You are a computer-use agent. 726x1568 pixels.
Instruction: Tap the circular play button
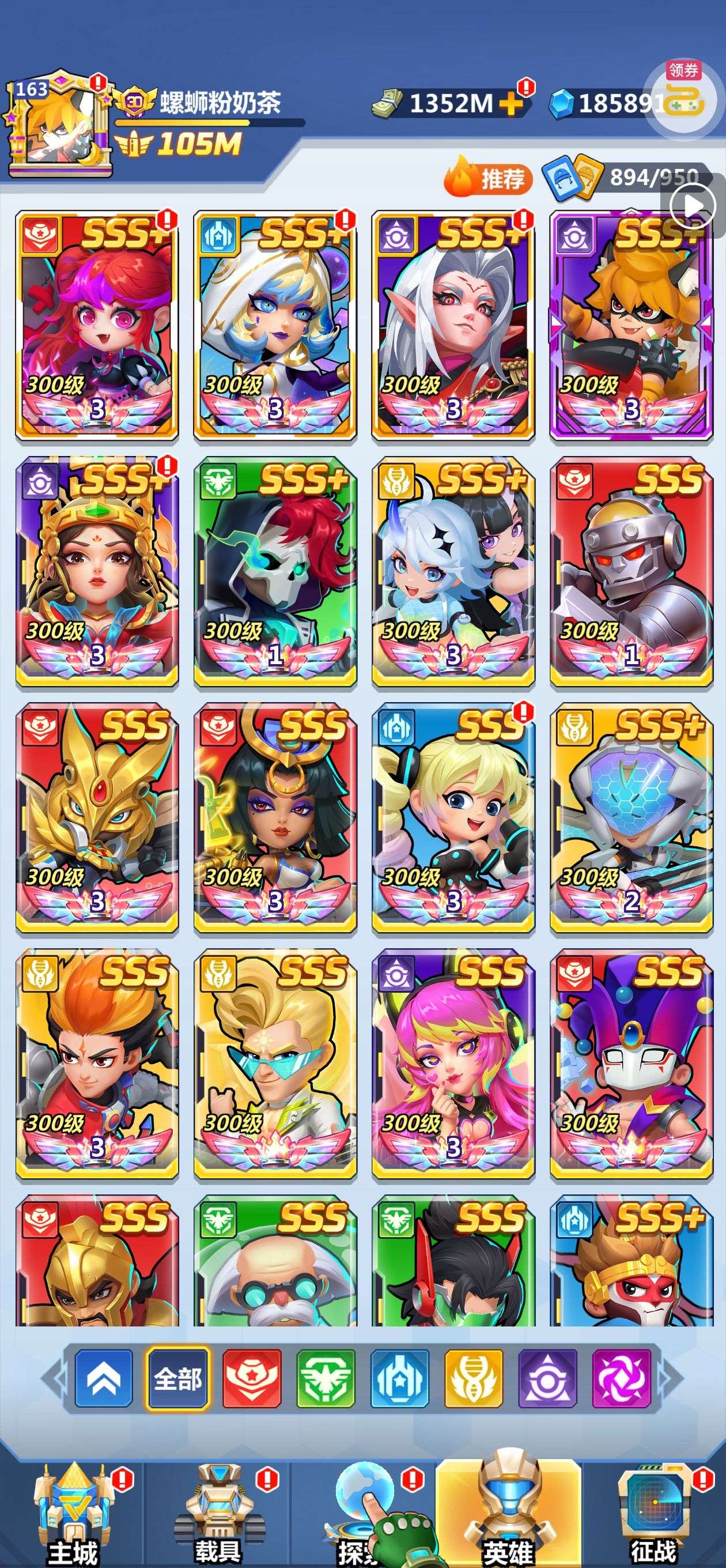693,206
